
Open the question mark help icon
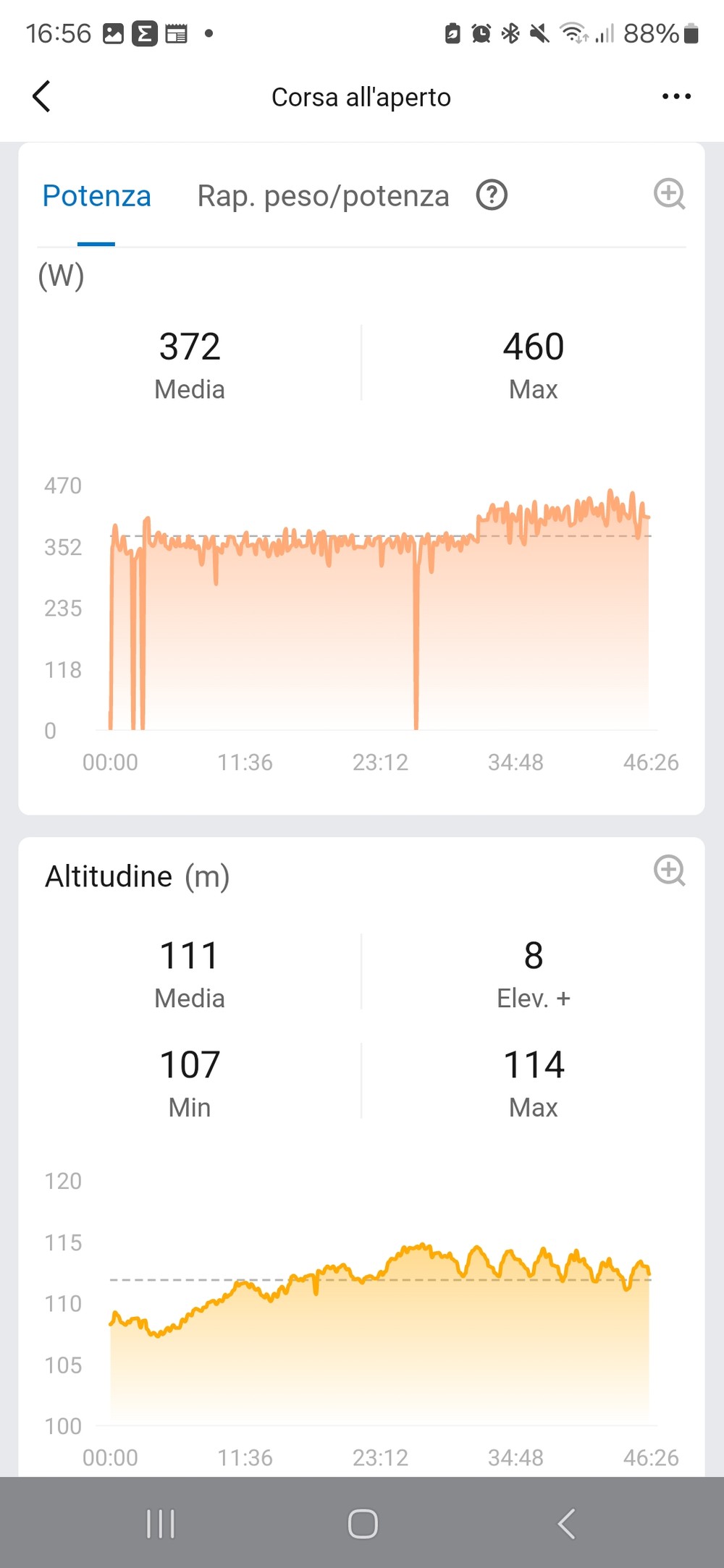click(x=492, y=195)
